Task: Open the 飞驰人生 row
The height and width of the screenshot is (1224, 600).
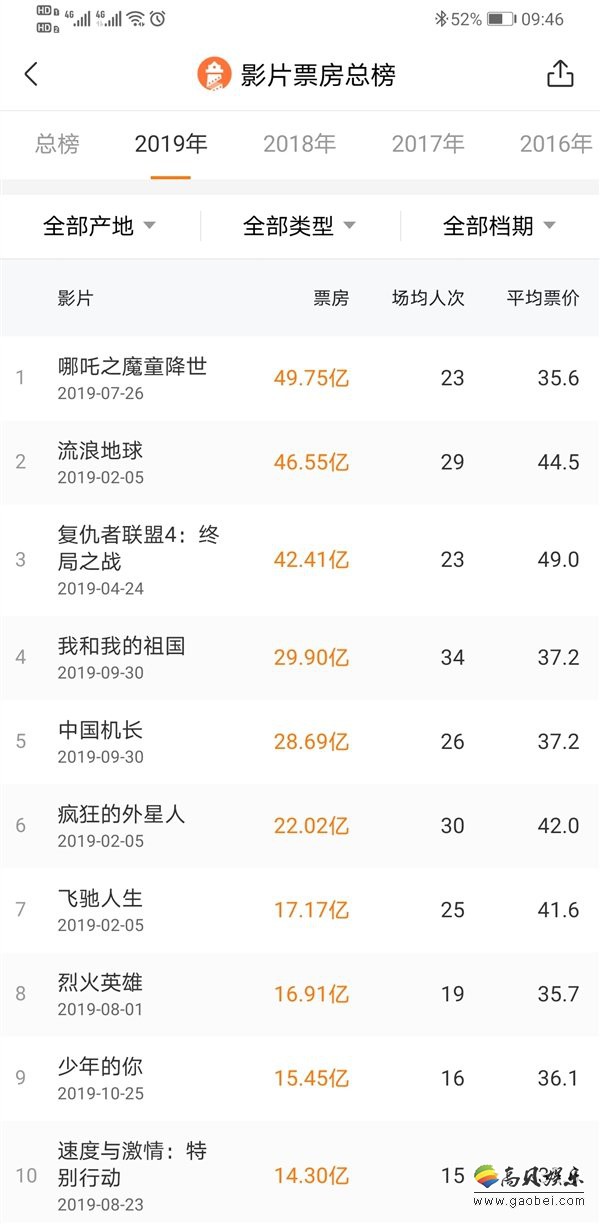Action: click(300, 910)
